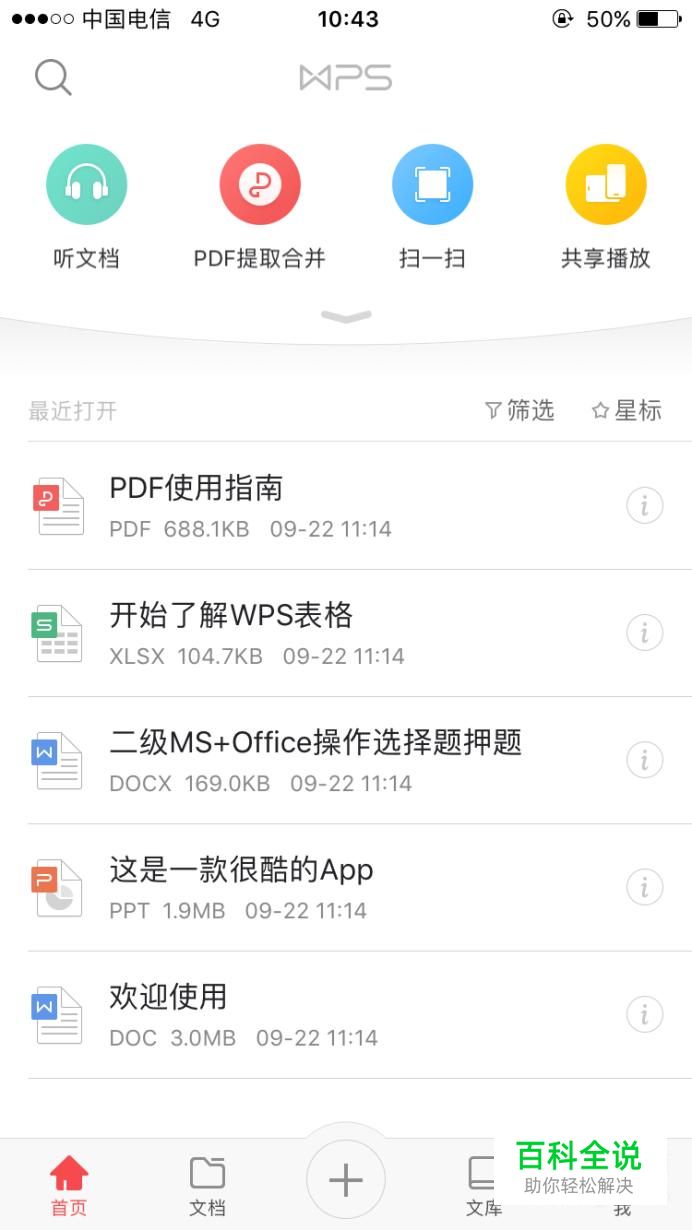Switch to the 文库 tab

[x=484, y=1186]
